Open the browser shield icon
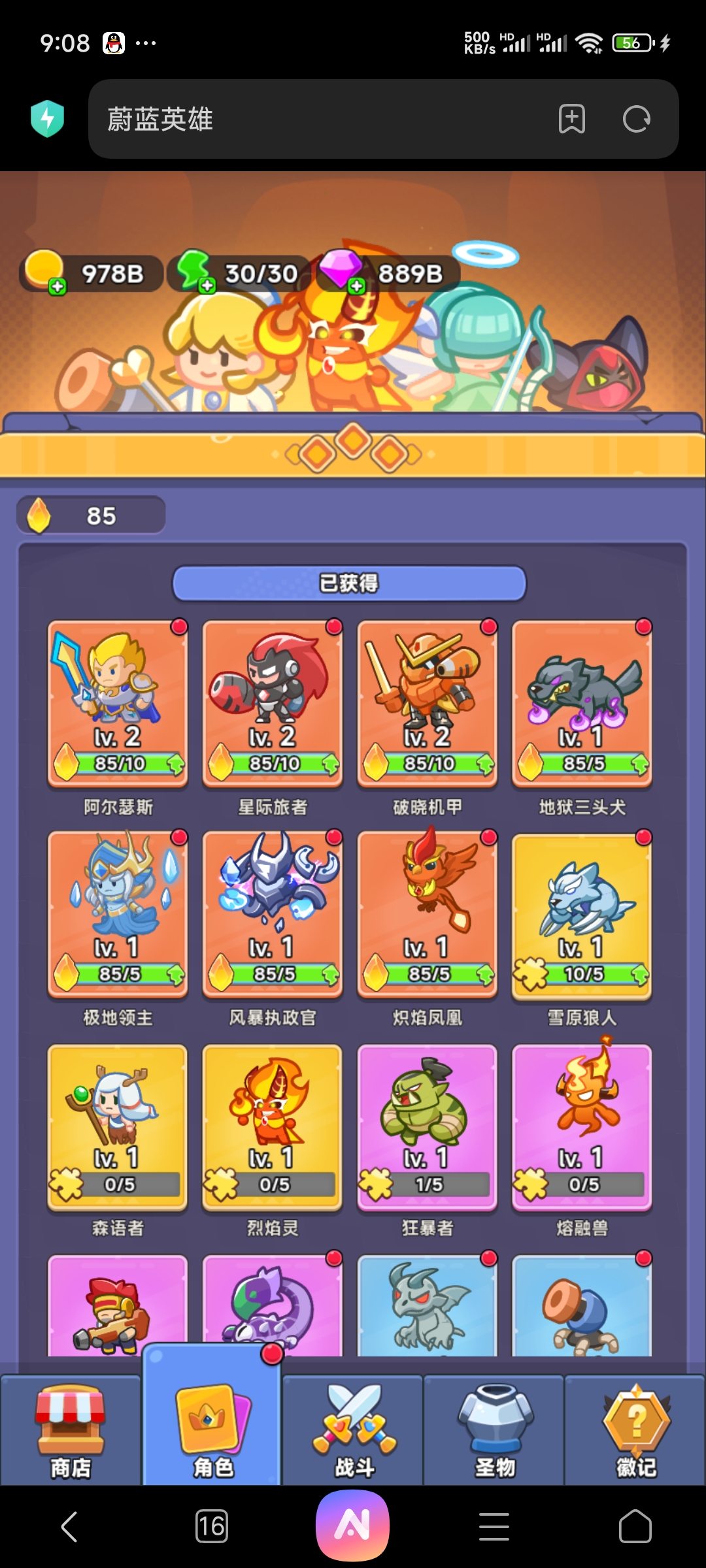The width and height of the screenshot is (706, 1568). tap(47, 119)
